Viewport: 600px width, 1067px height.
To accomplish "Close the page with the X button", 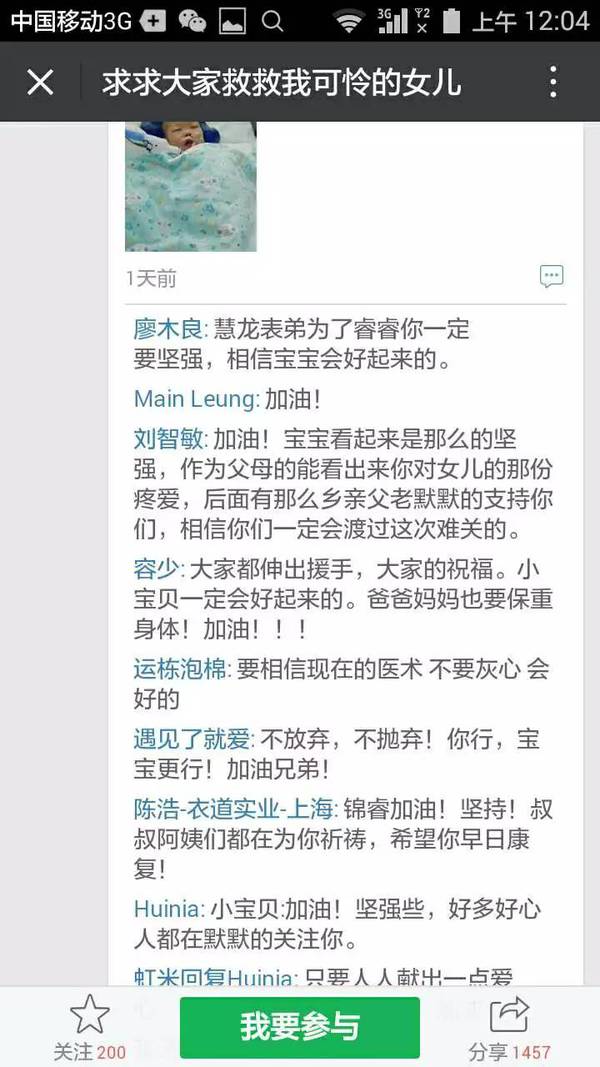I will [40, 82].
